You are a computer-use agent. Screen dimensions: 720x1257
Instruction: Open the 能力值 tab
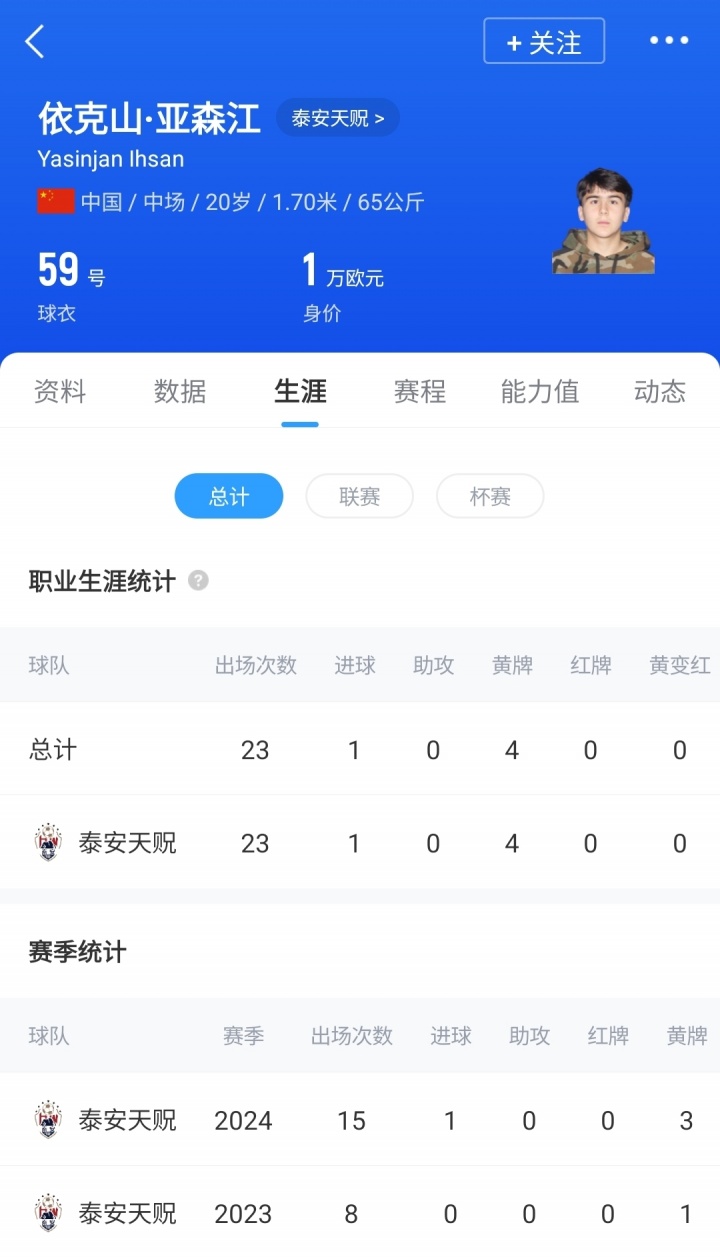click(x=538, y=392)
